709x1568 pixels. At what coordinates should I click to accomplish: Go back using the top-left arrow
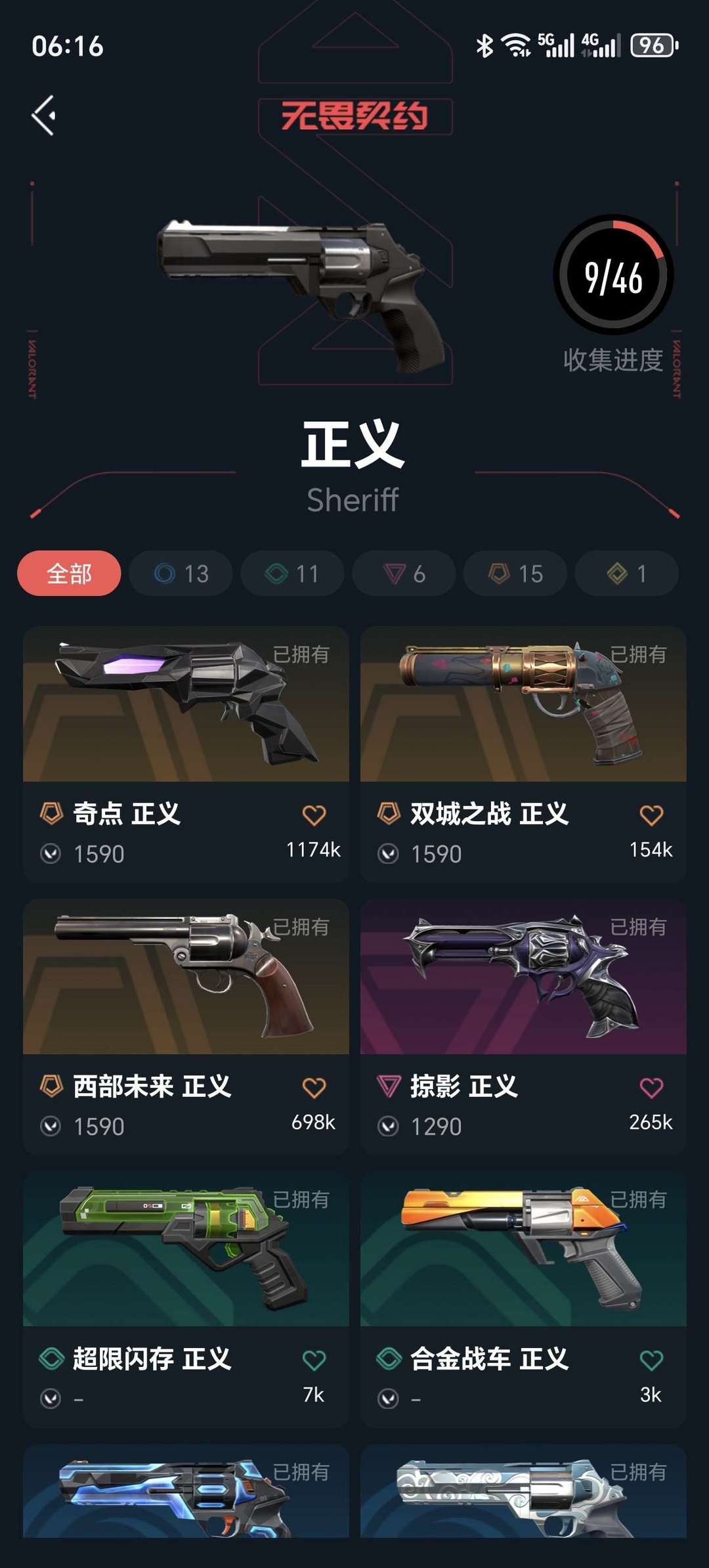click(44, 116)
